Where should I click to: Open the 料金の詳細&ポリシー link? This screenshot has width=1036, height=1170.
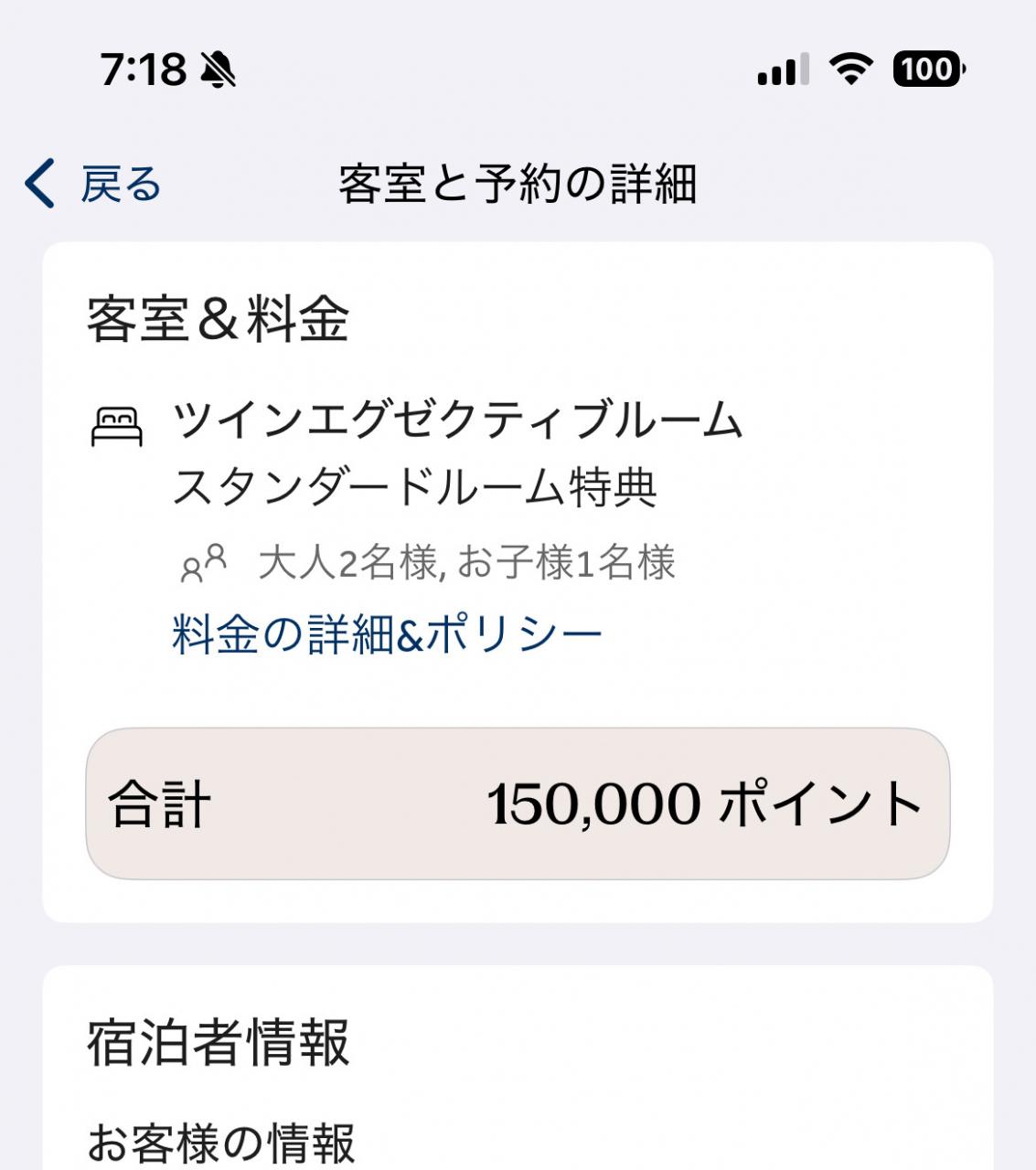coord(388,634)
